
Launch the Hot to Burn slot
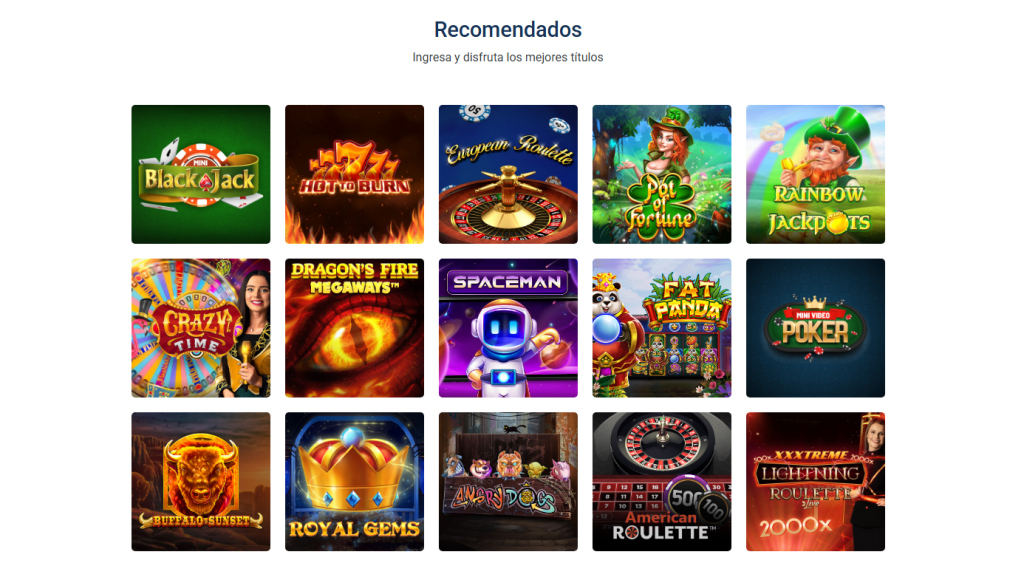click(354, 174)
